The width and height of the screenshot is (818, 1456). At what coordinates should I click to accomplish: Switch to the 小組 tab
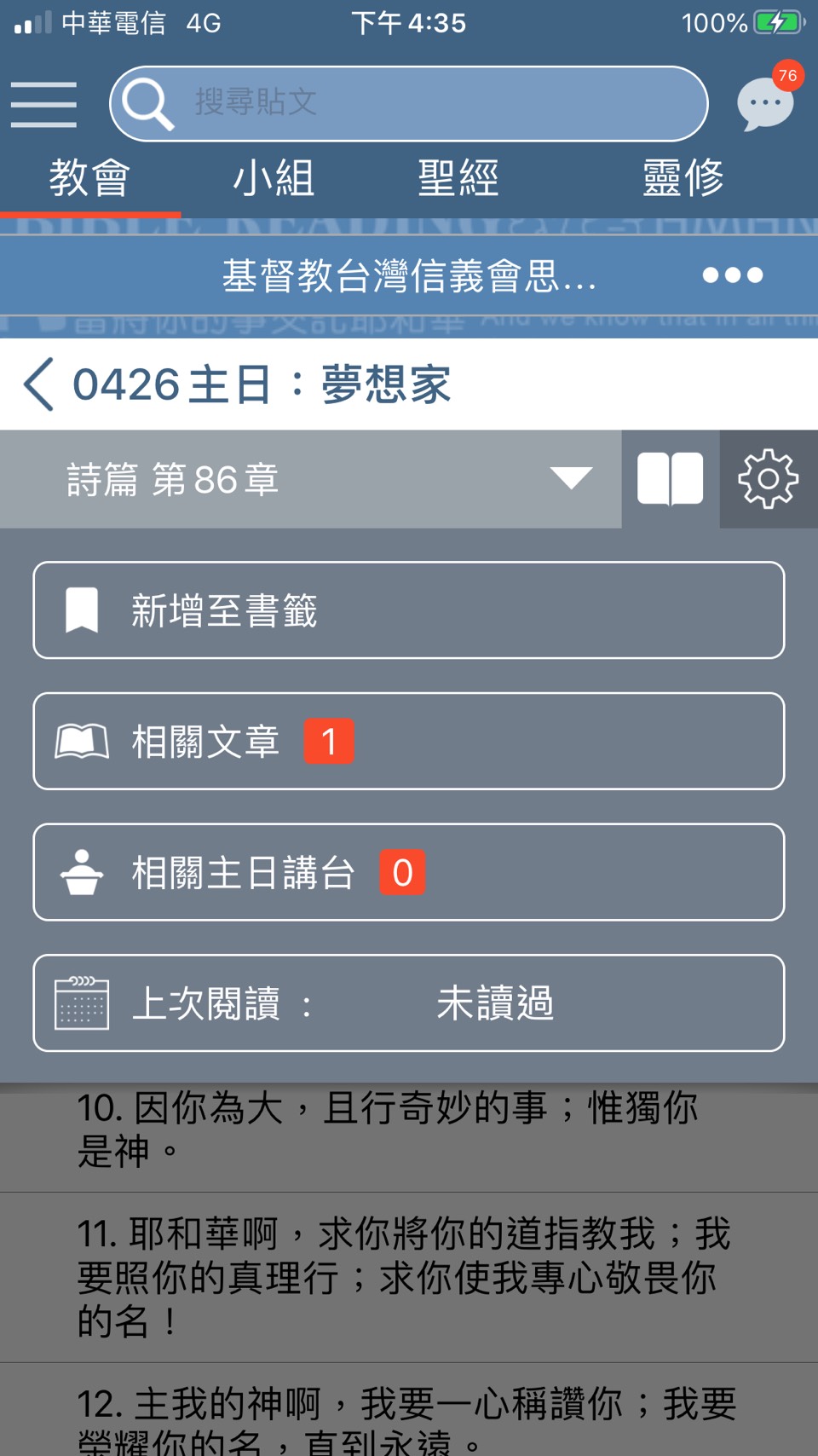click(274, 178)
